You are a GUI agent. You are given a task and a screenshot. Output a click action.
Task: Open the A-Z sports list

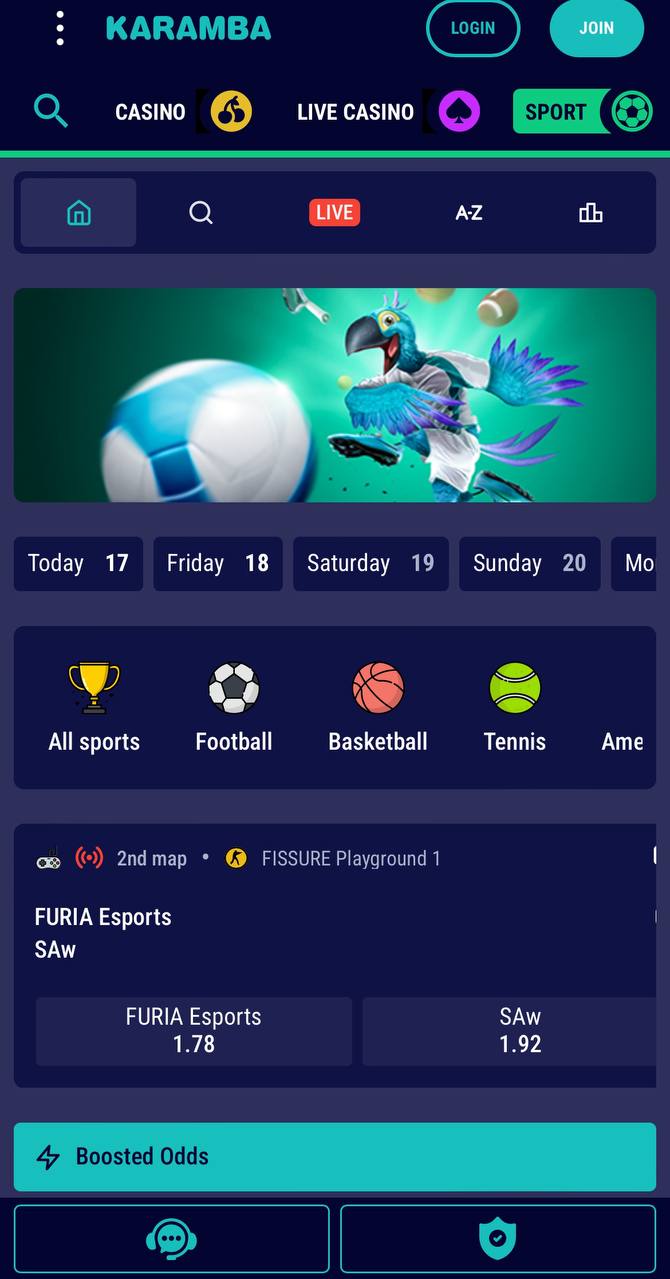pyautogui.click(x=469, y=212)
